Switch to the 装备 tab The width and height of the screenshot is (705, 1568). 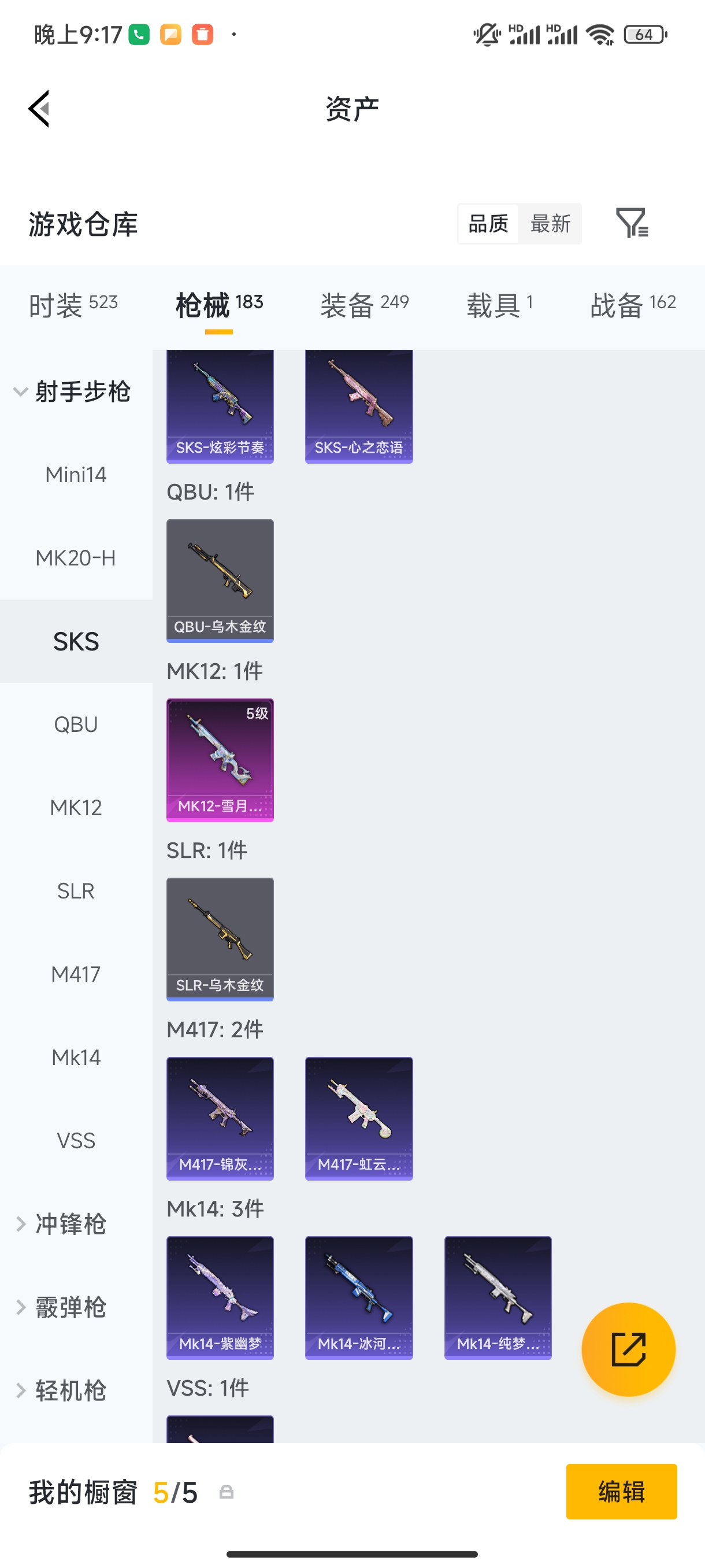click(365, 304)
